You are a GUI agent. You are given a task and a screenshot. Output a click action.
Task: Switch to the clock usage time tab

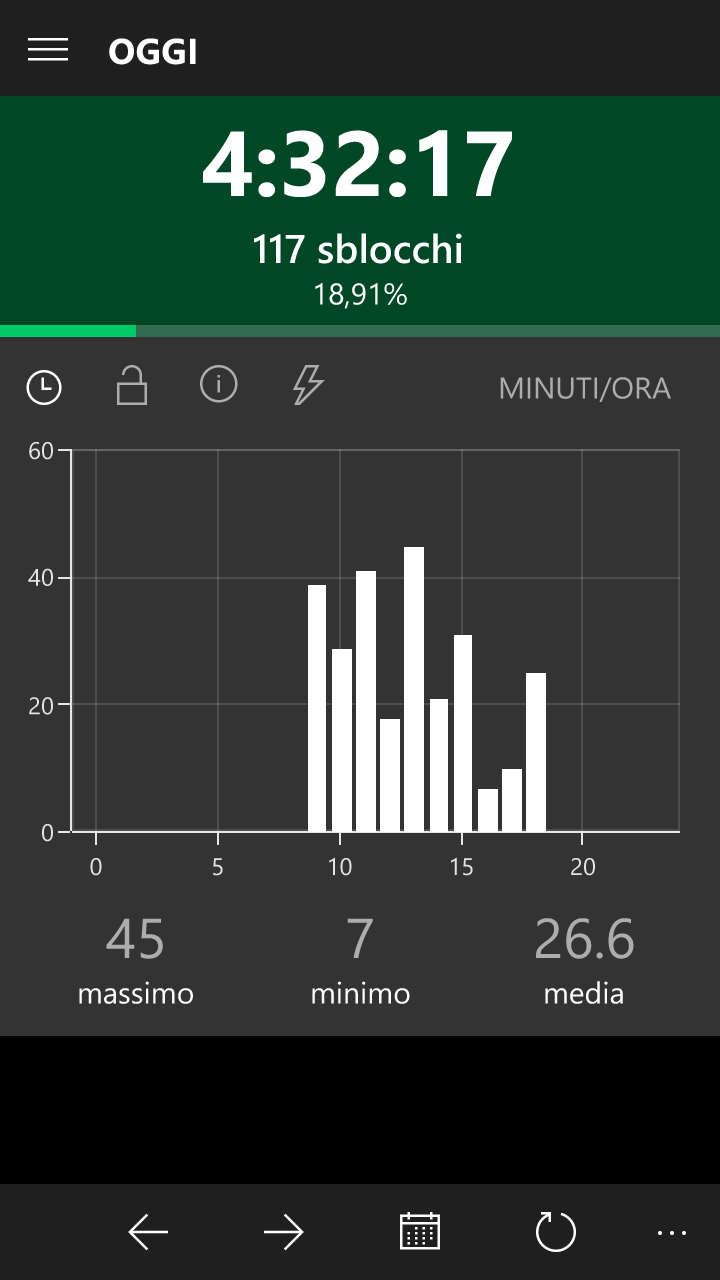coord(44,387)
